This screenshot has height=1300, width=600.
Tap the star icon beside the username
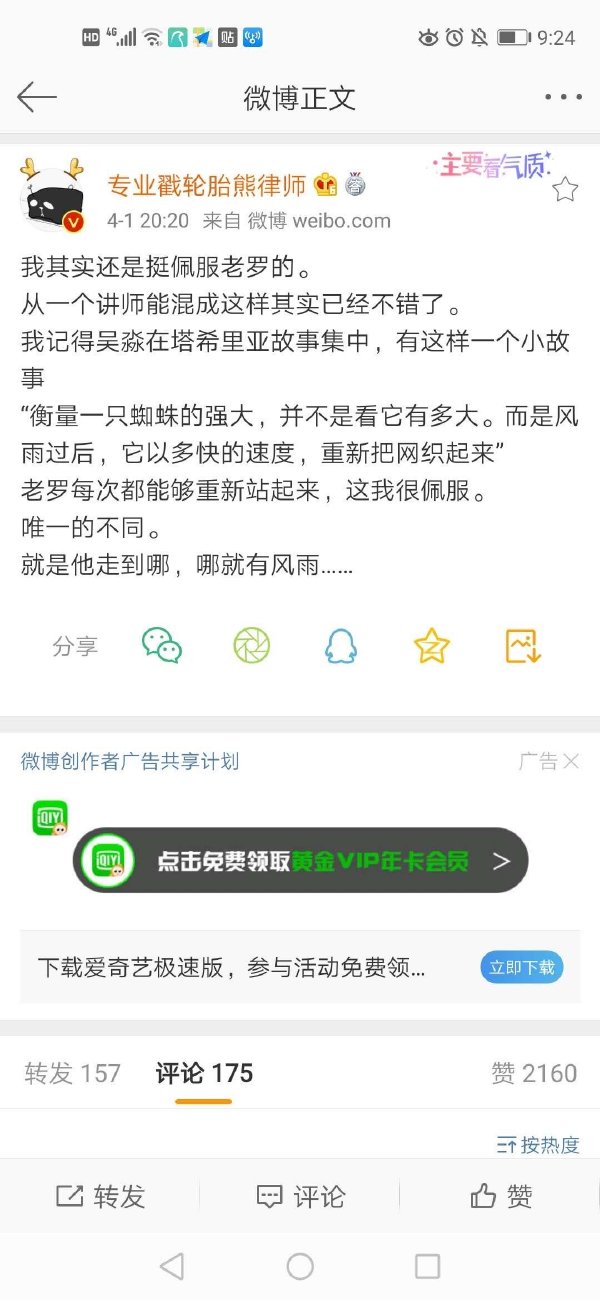pos(565,189)
